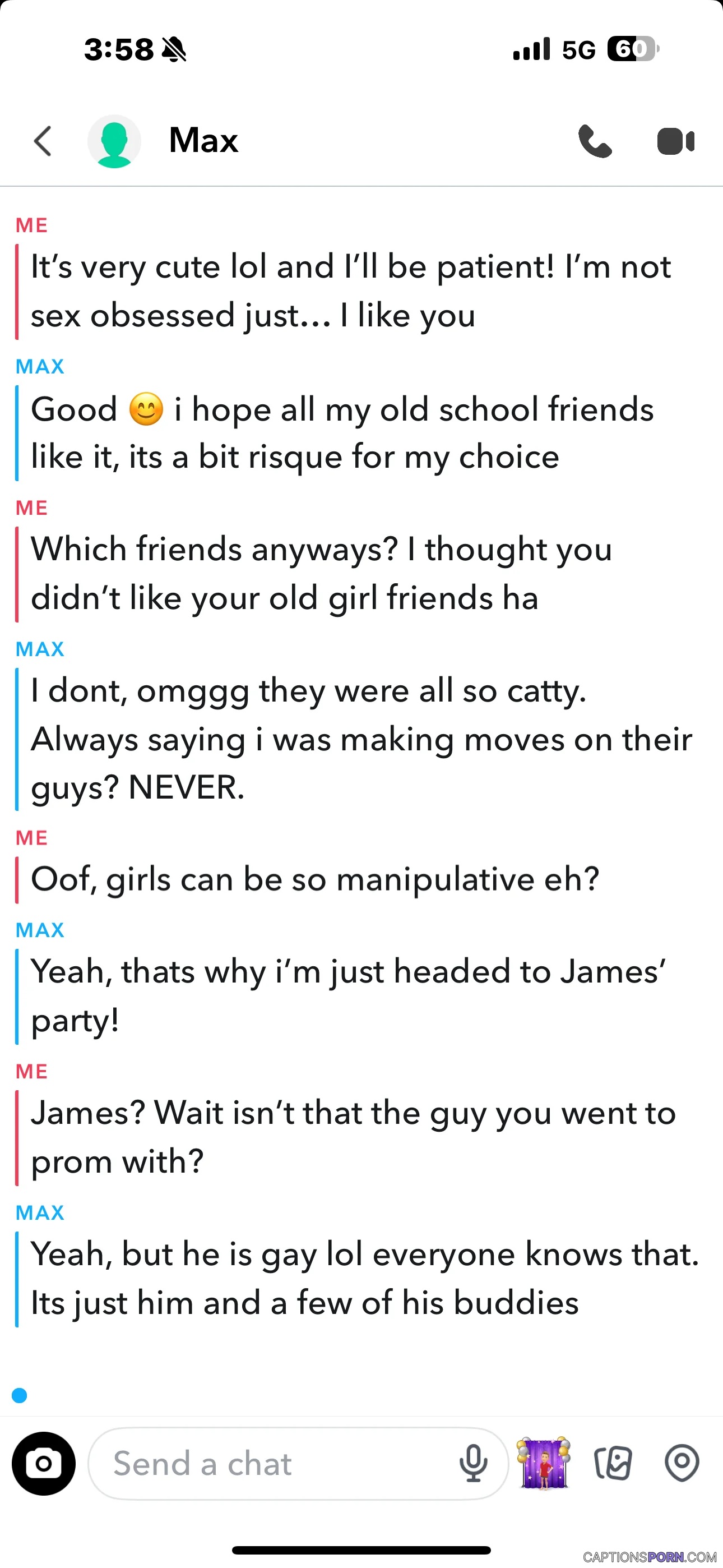Start a video call with Max
Screen dimensions: 723x1568
pyautogui.click(x=675, y=141)
